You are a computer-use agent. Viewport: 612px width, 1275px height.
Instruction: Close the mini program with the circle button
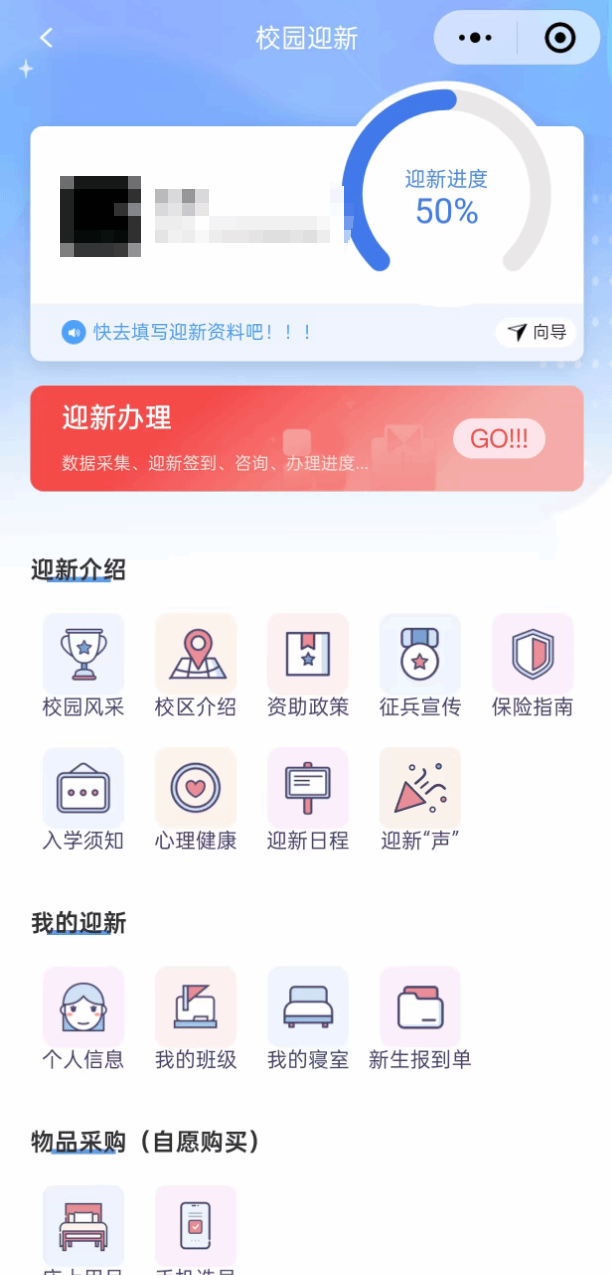click(559, 38)
